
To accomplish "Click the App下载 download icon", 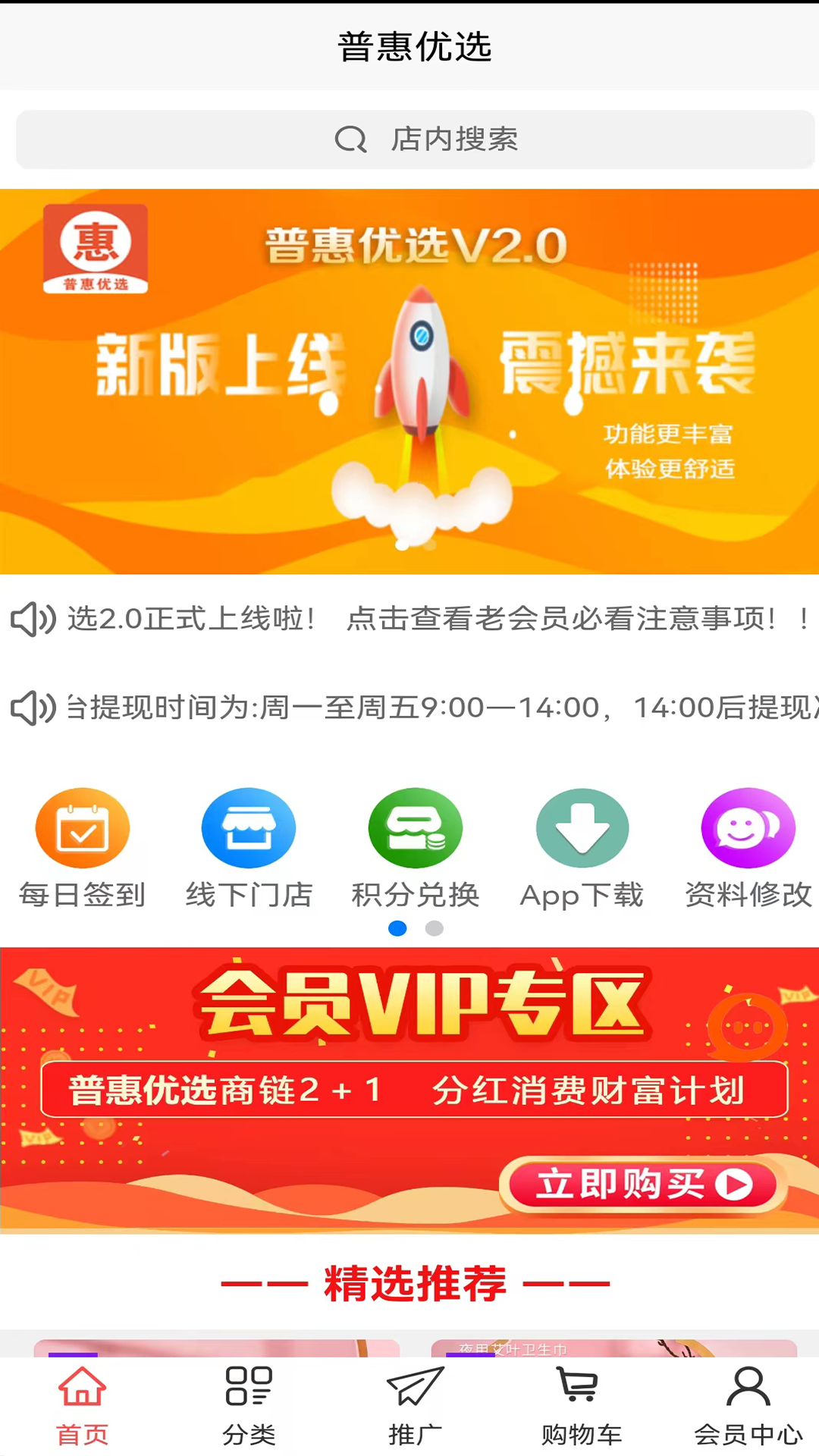I will [x=582, y=828].
